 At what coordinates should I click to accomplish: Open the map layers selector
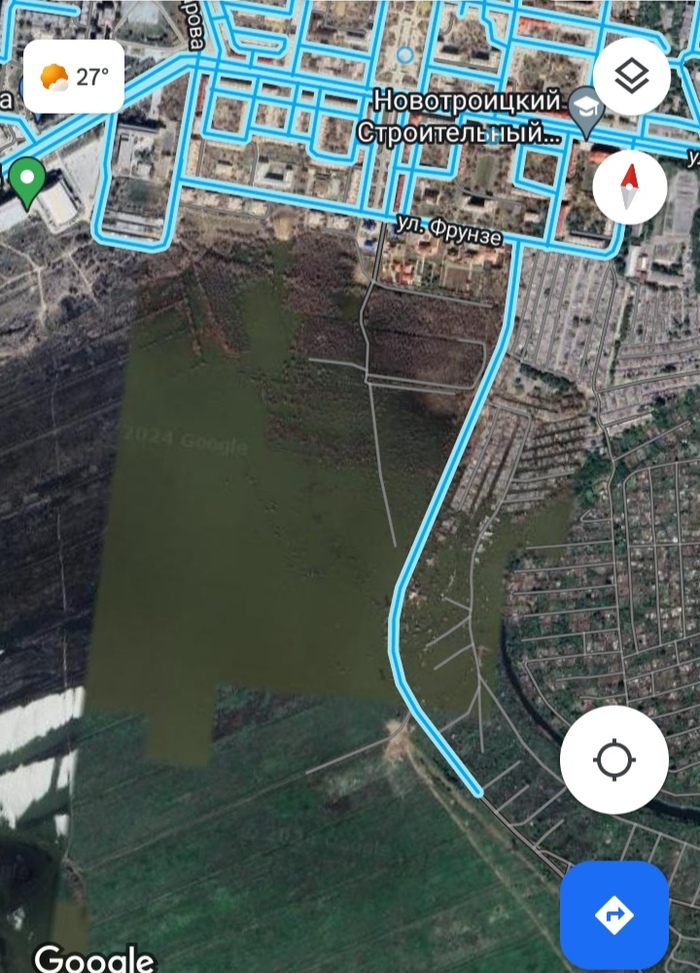point(631,76)
